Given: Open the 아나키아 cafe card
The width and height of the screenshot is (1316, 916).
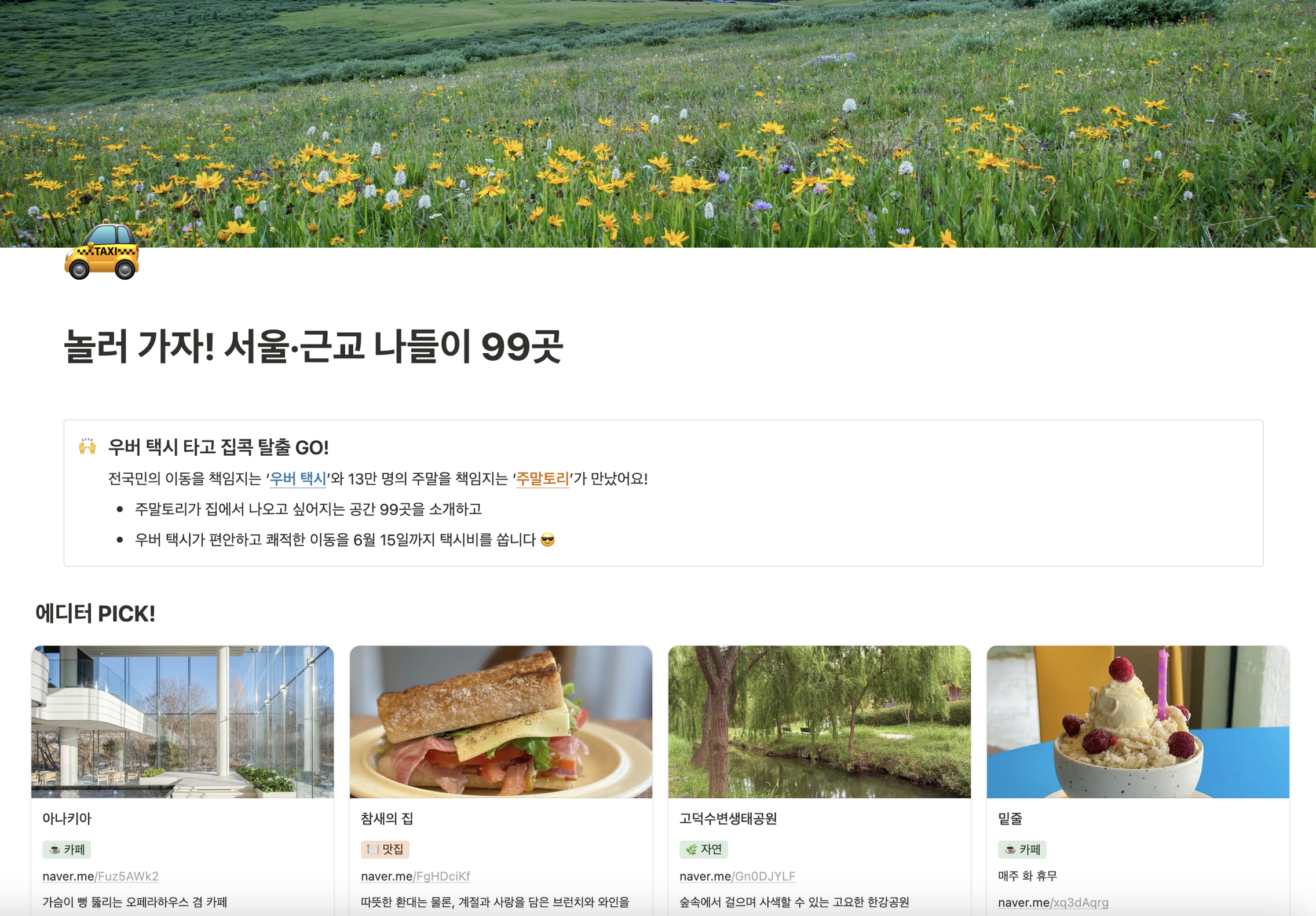Looking at the screenshot, I should (x=182, y=722).
